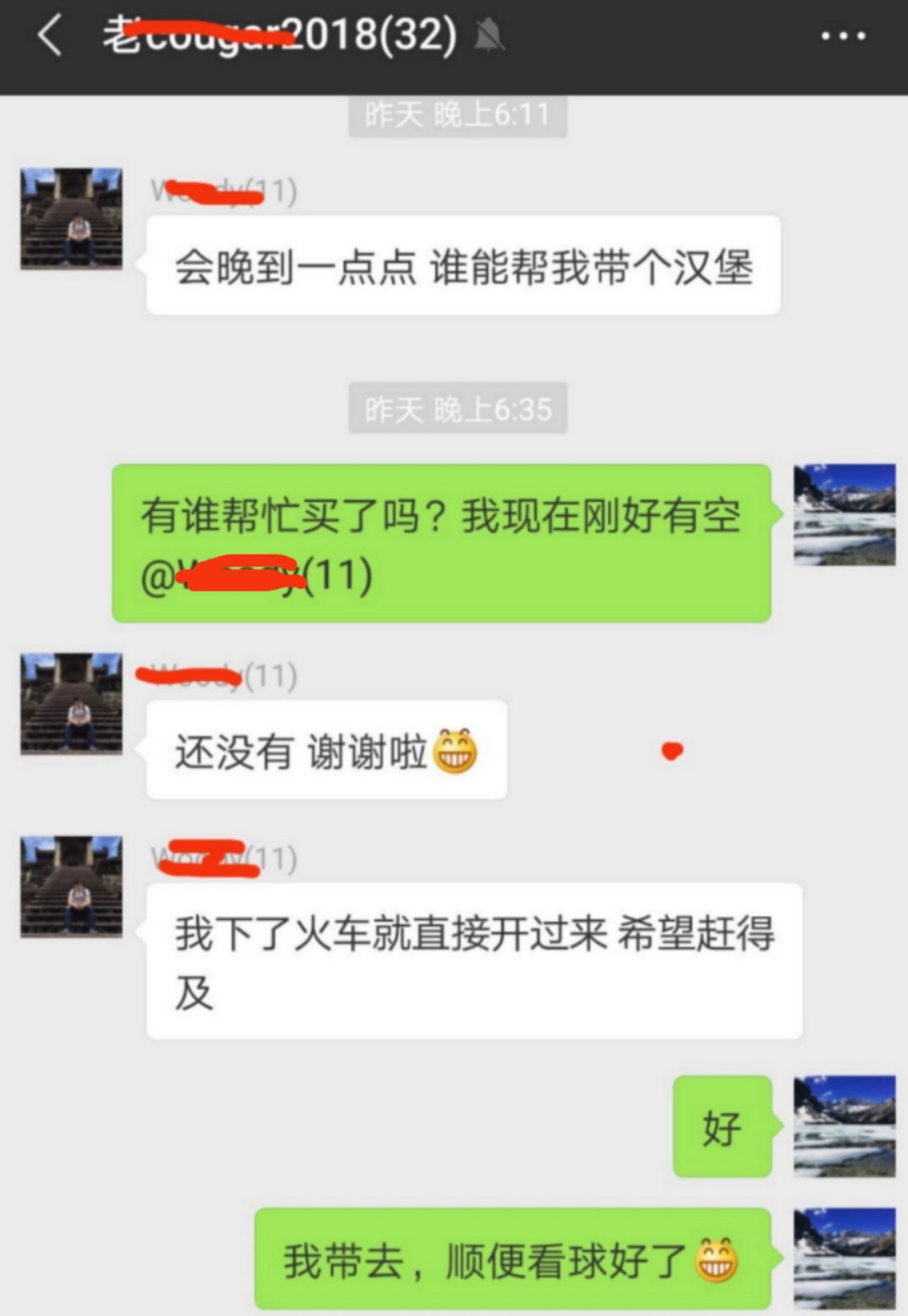908x1316 pixels.
Task: Open the three-dot chat options menu
Action: pyautogui.click(x=845, y=34)
